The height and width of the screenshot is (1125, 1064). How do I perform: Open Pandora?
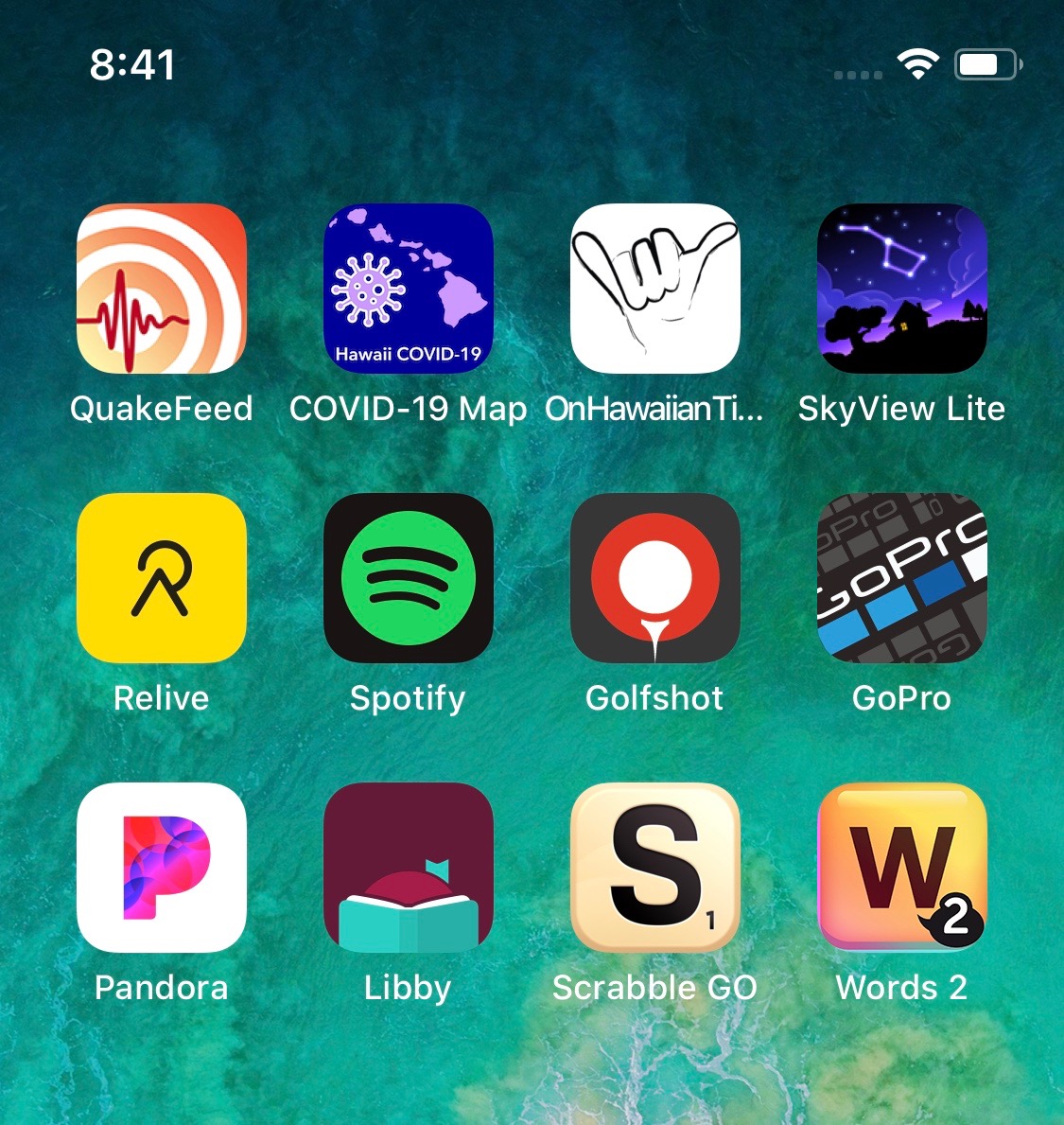pyautogui.click(x=162, y=868)
